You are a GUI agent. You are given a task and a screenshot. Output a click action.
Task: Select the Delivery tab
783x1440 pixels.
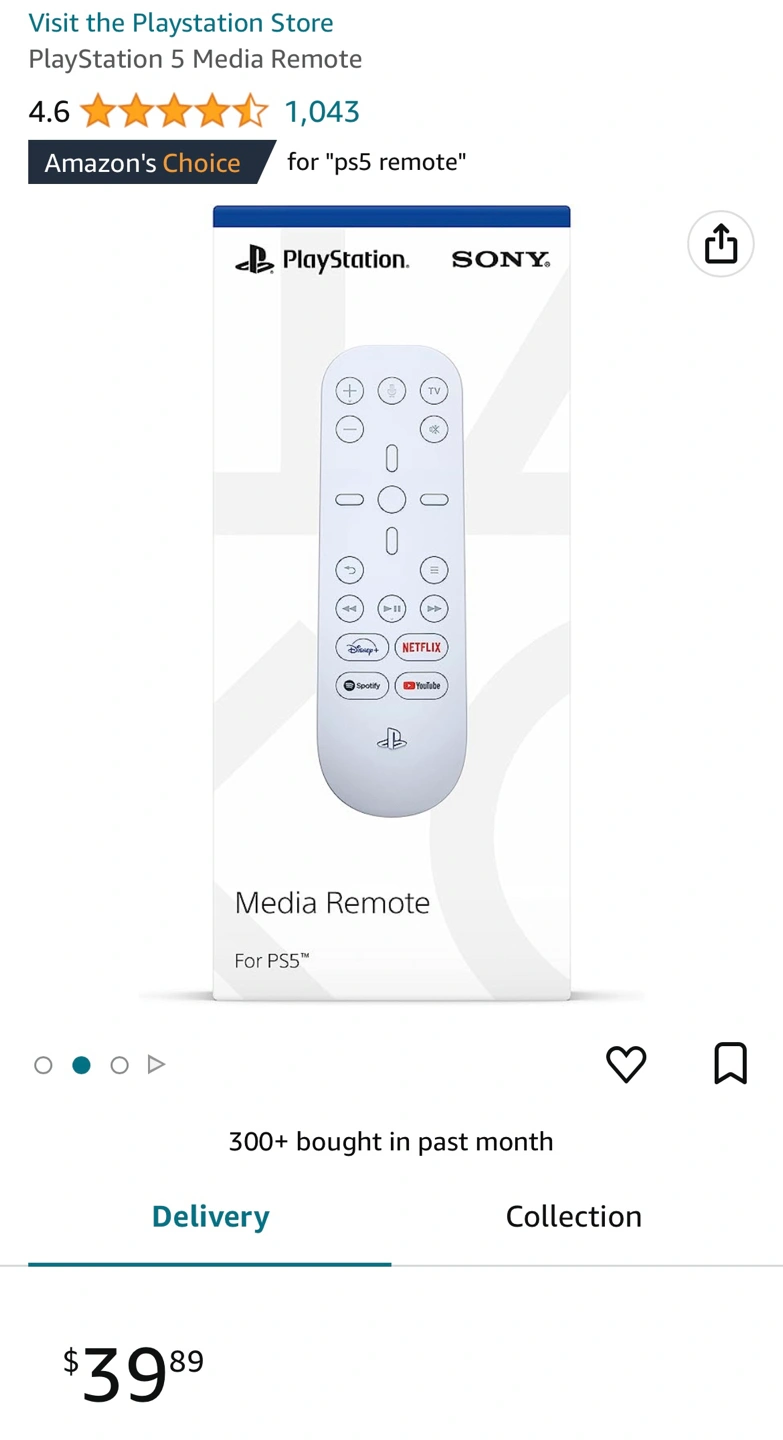[210, 1216]
